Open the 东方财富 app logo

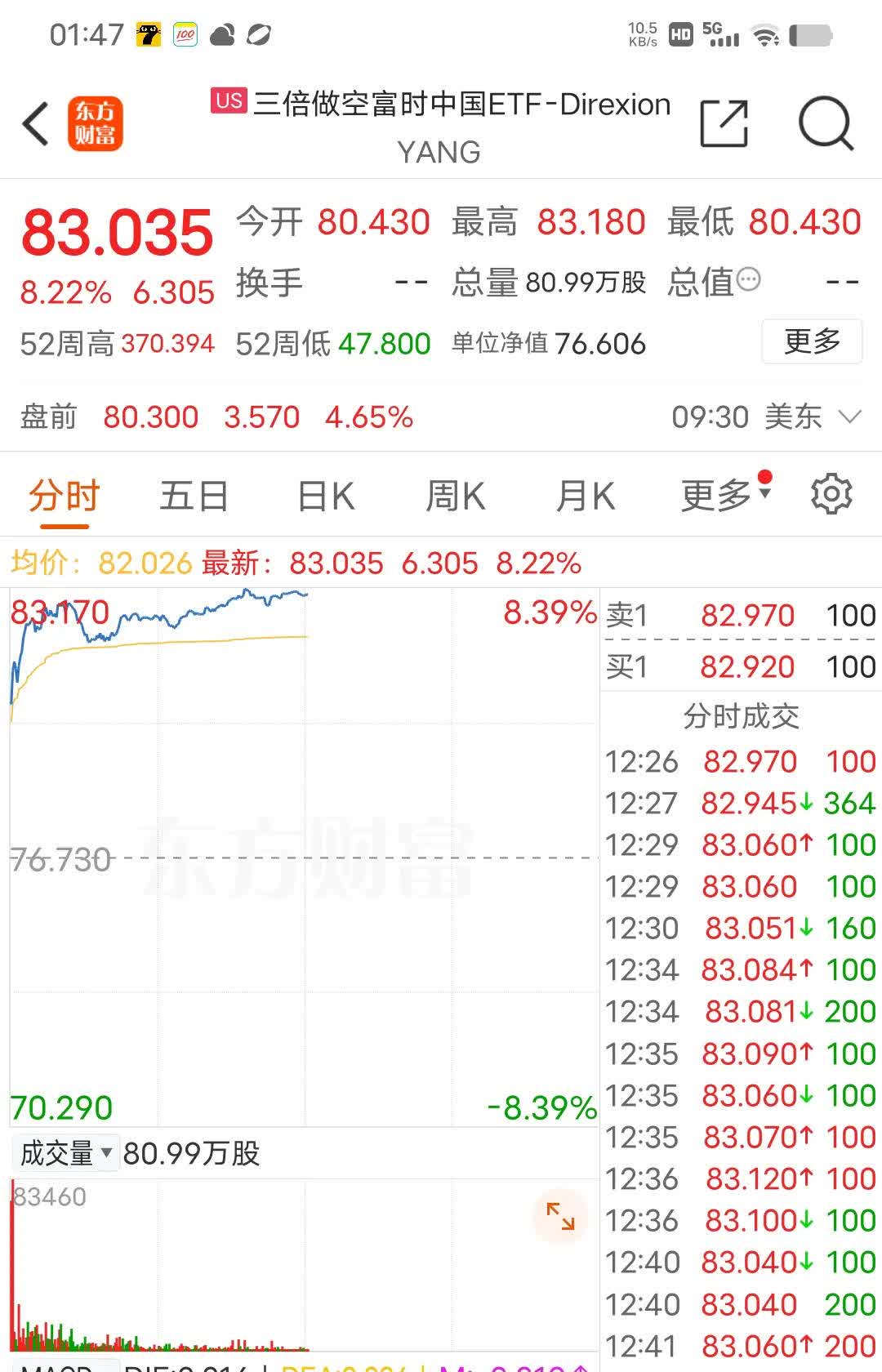pos(96,124)
